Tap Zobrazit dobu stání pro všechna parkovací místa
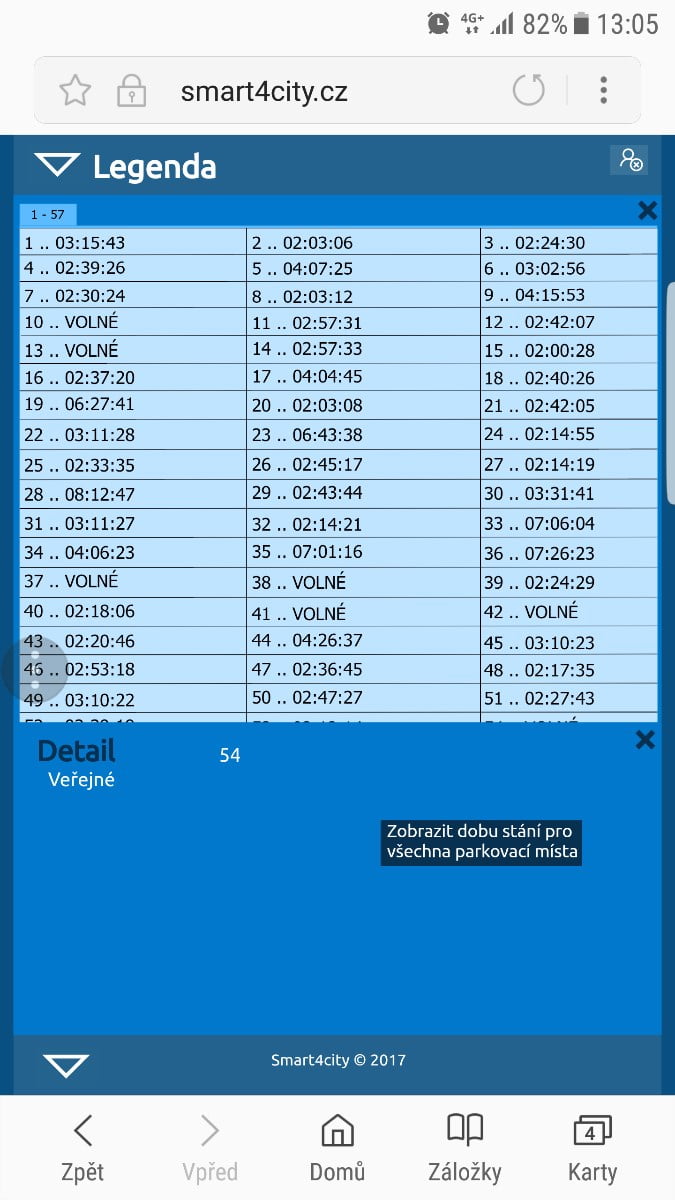 coord(481,842)
